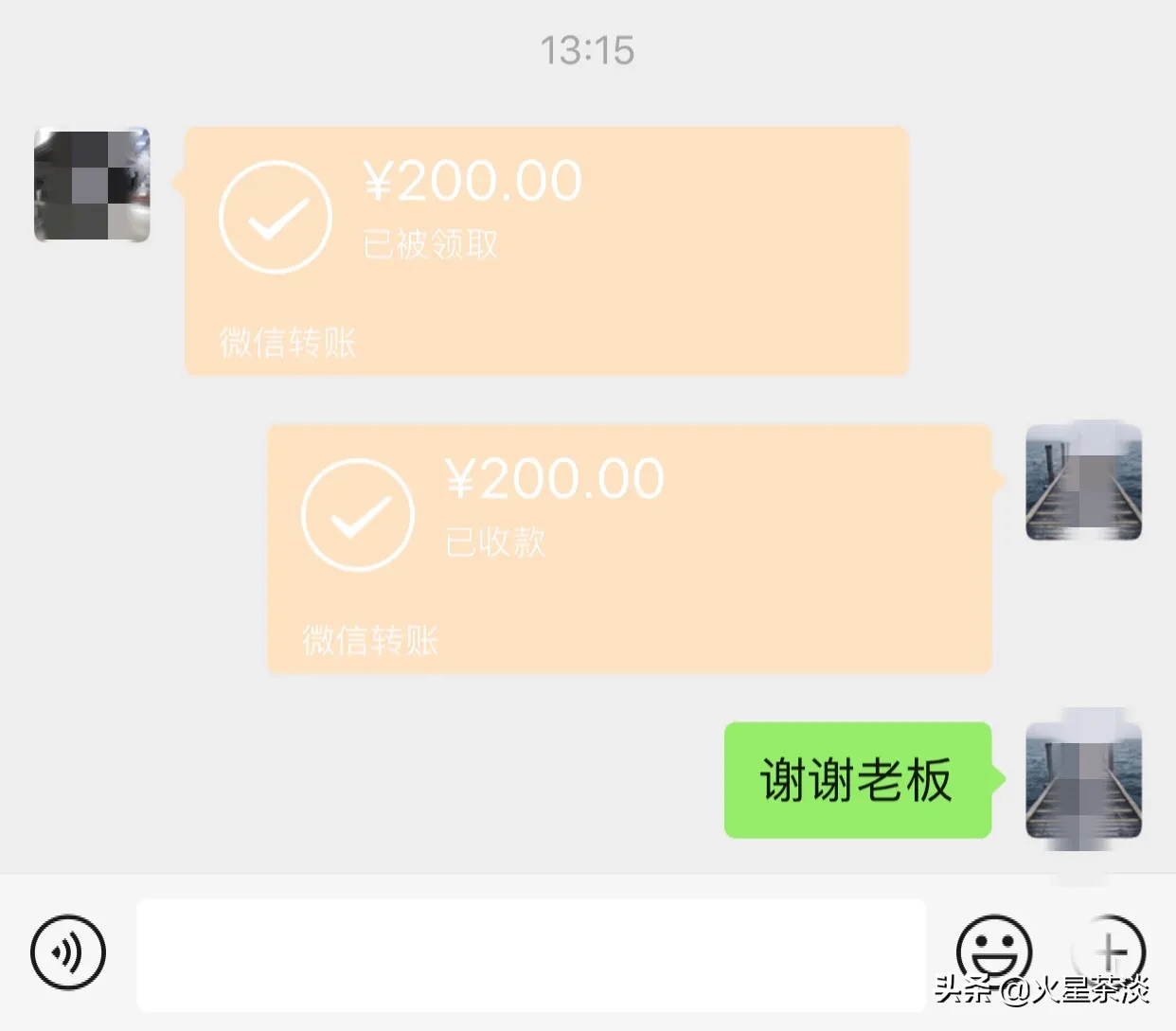This screenshot has width=1176, height=1031.
Task: Switch to voice message input
Action: tap(68, 951)
